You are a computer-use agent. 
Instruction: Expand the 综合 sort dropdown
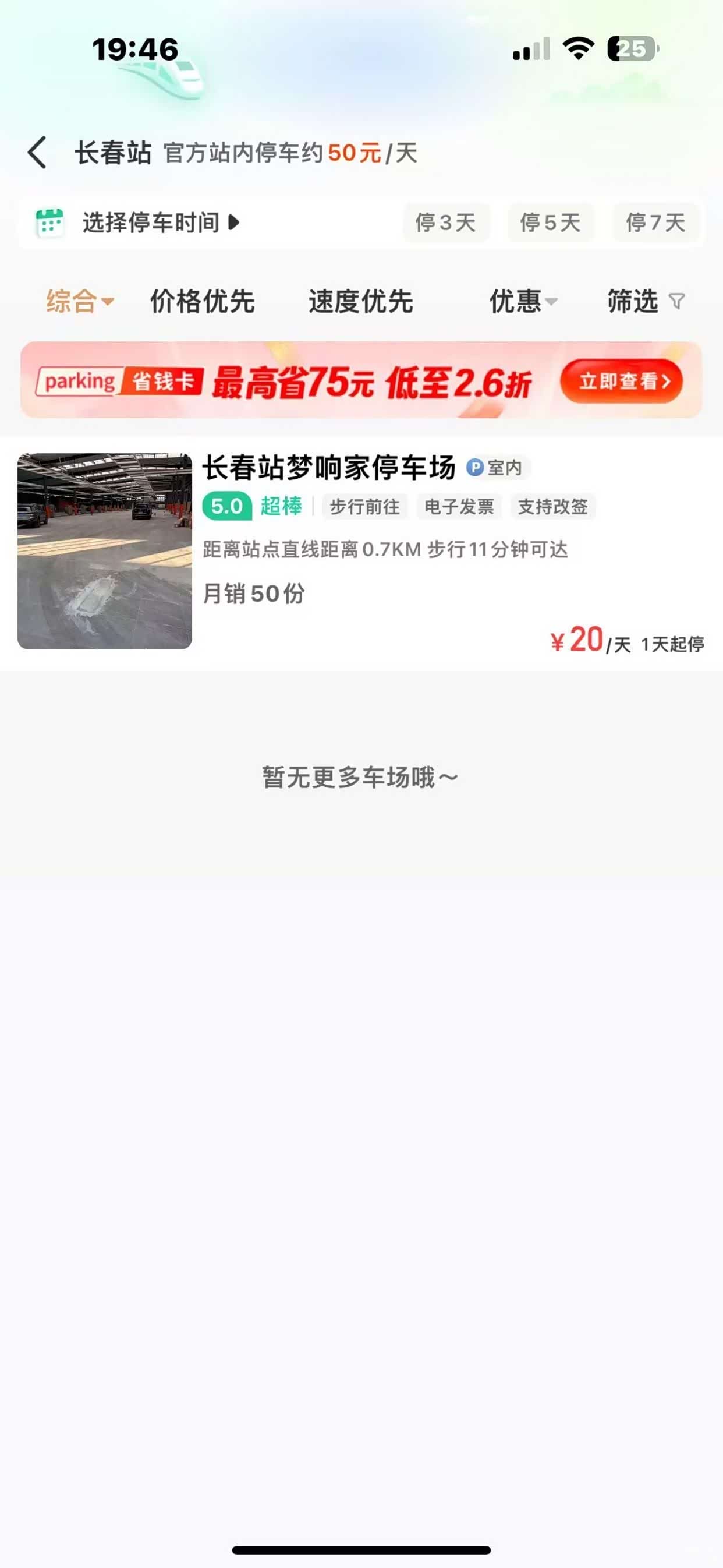79,301
